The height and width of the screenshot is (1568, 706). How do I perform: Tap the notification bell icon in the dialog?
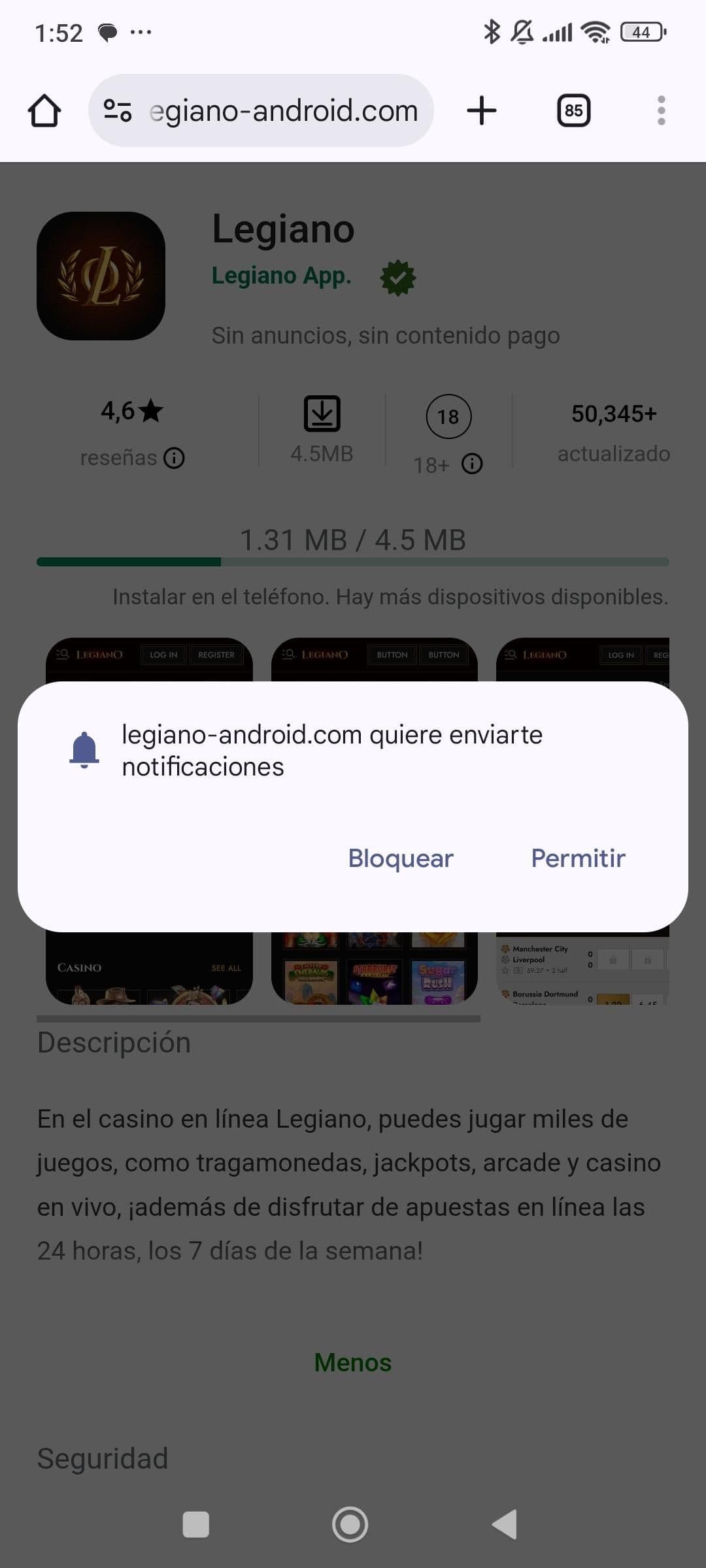tap(85, 750)
